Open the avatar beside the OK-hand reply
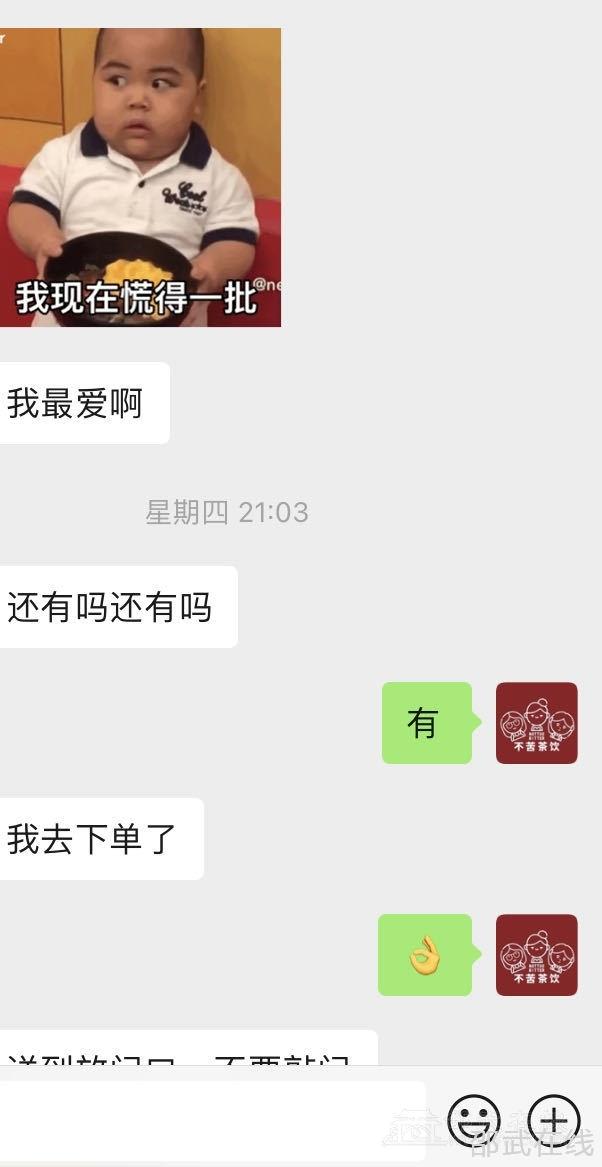 click(x=537, y=955)
